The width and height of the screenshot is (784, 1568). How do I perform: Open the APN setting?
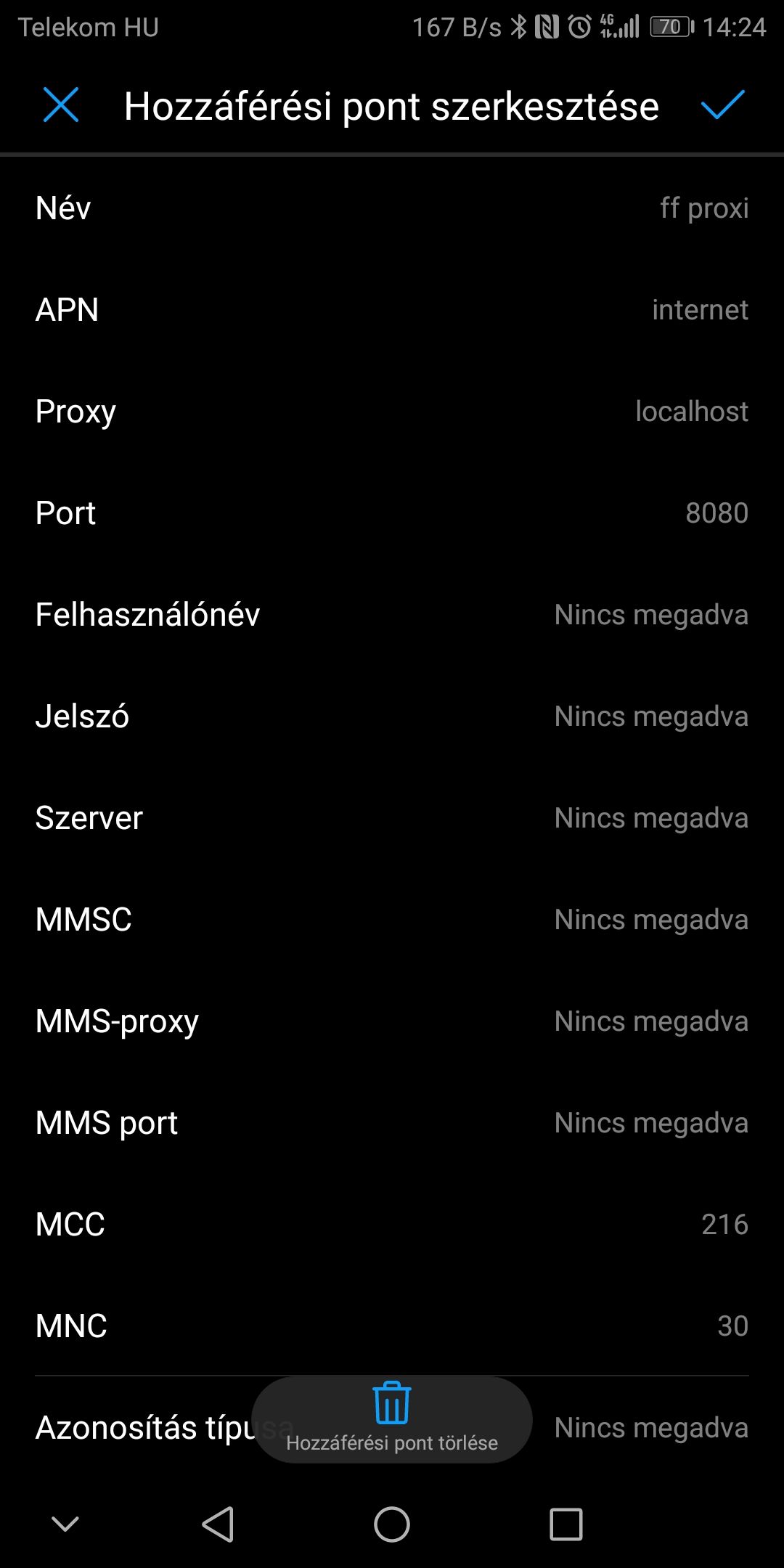click(x=392, y=310)
